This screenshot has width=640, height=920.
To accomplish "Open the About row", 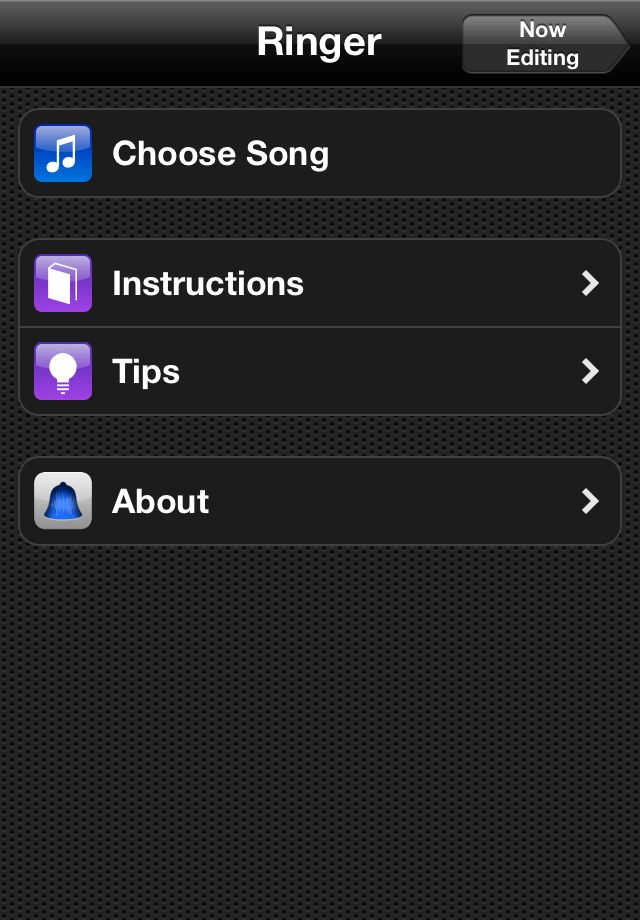I will click(x=320, y=501).
